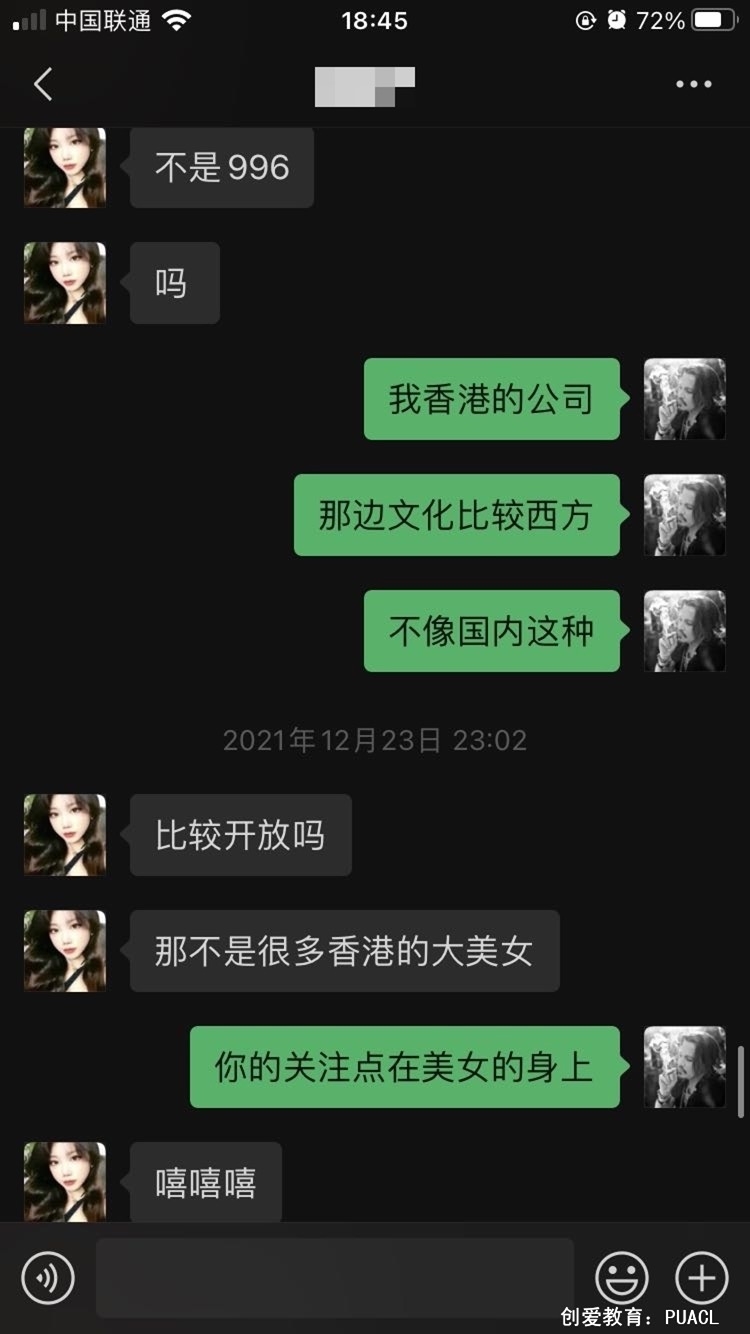The image size is (750, 1334).
Task: Focus the message text field
Action: [335, 1277]
